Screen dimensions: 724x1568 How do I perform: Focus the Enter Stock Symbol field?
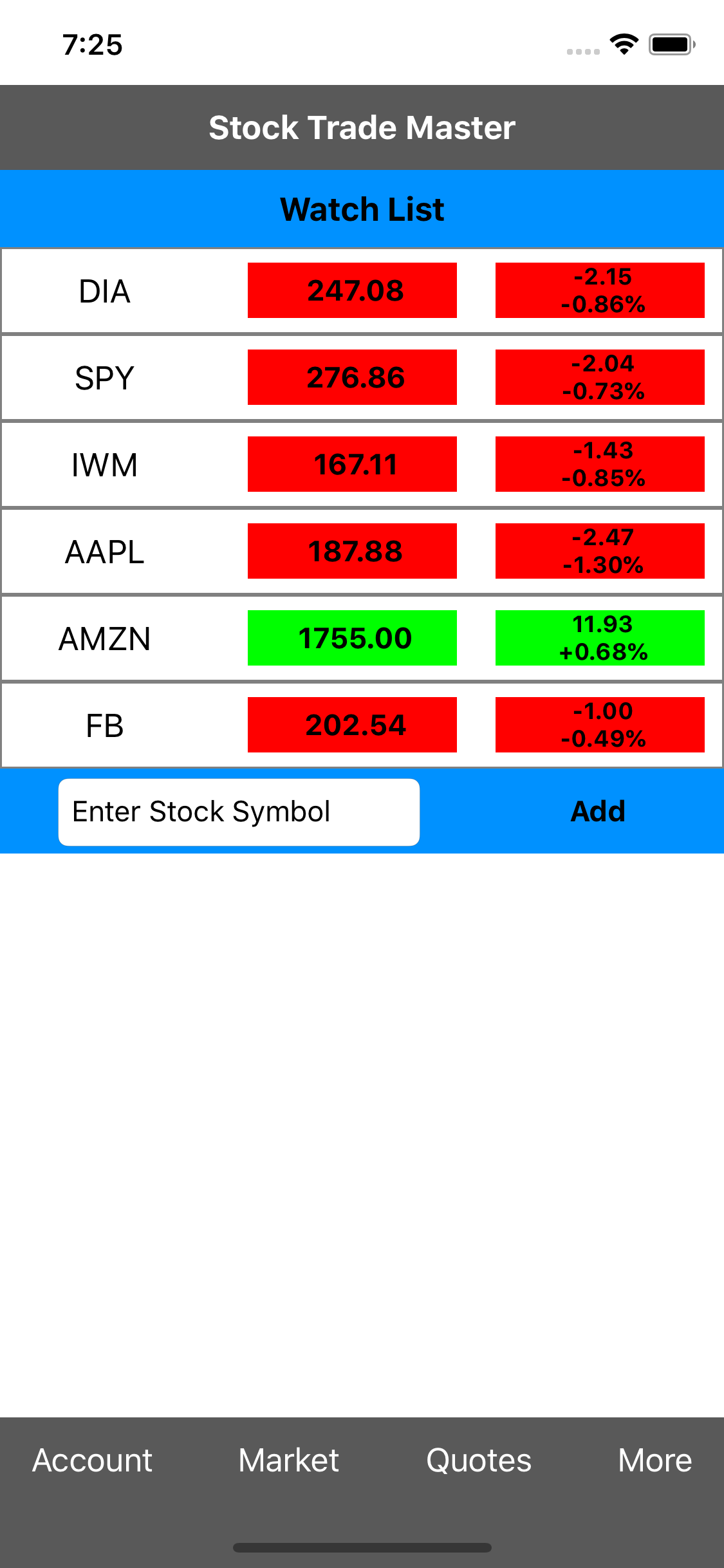(239, 812)
